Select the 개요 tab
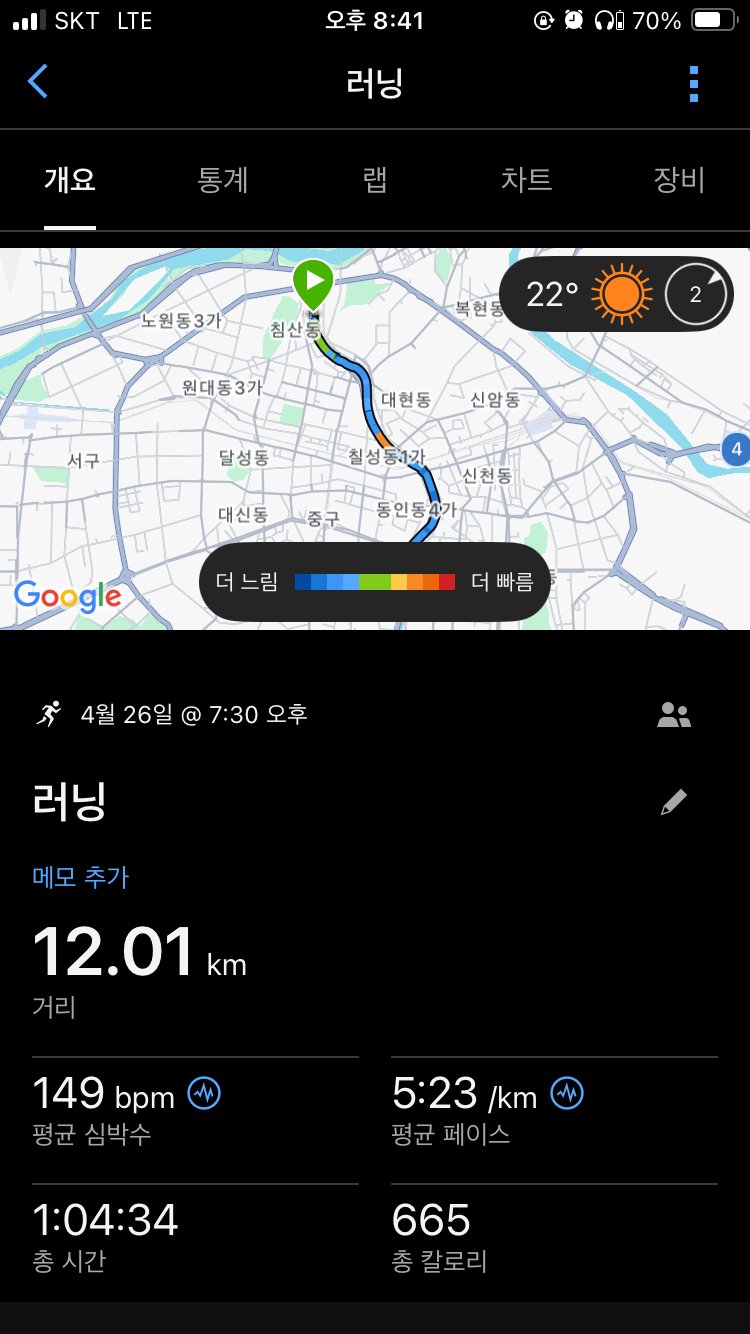 click(x=70, y=180)
